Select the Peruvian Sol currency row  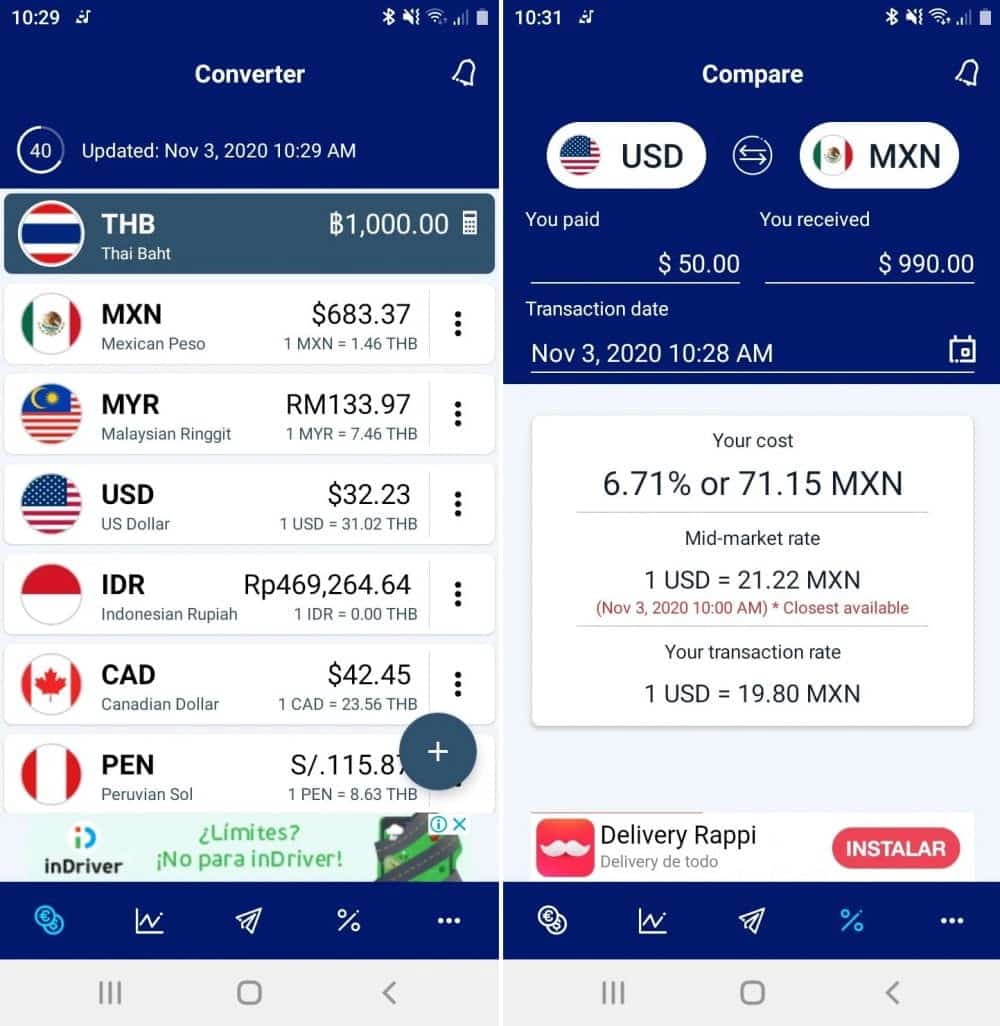[200, 776]
